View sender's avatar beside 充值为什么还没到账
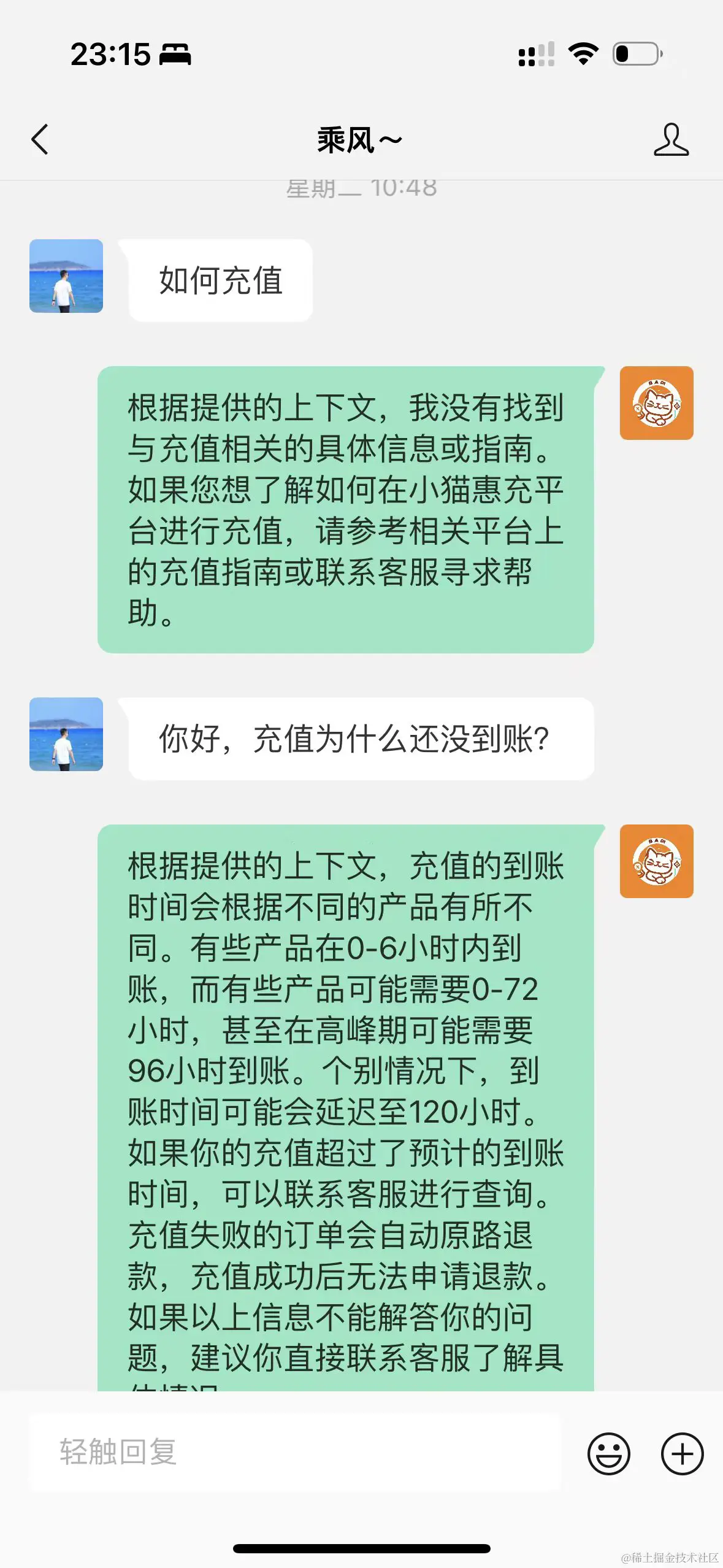The height and width of the screenshot is (1568, 723). (66, 734)
